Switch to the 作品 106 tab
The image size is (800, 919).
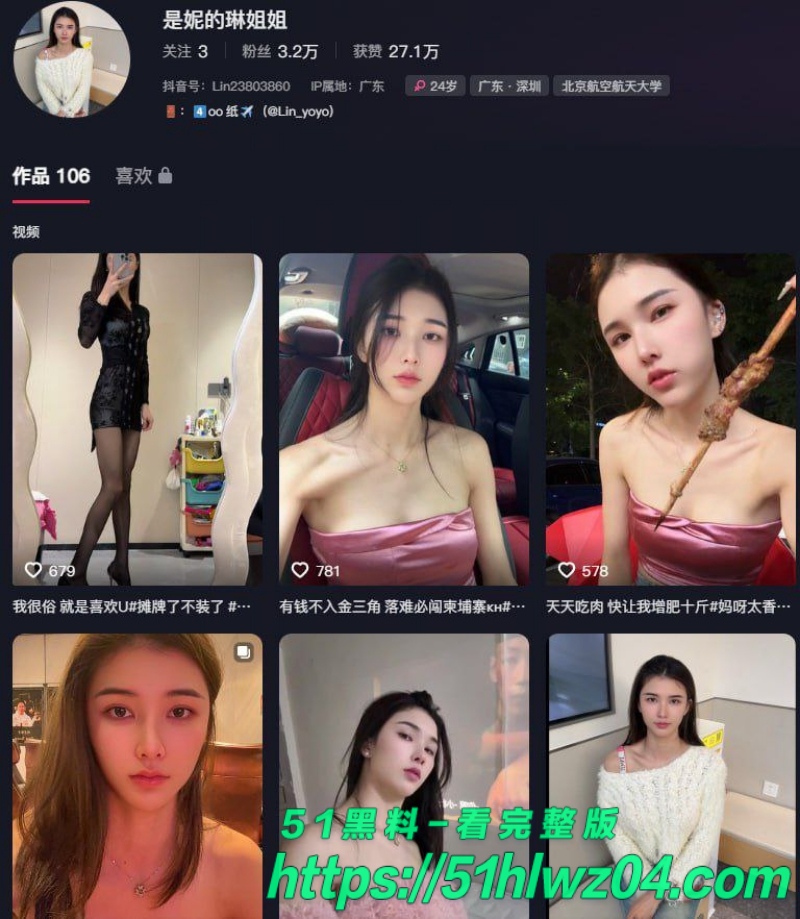point(51,176)
